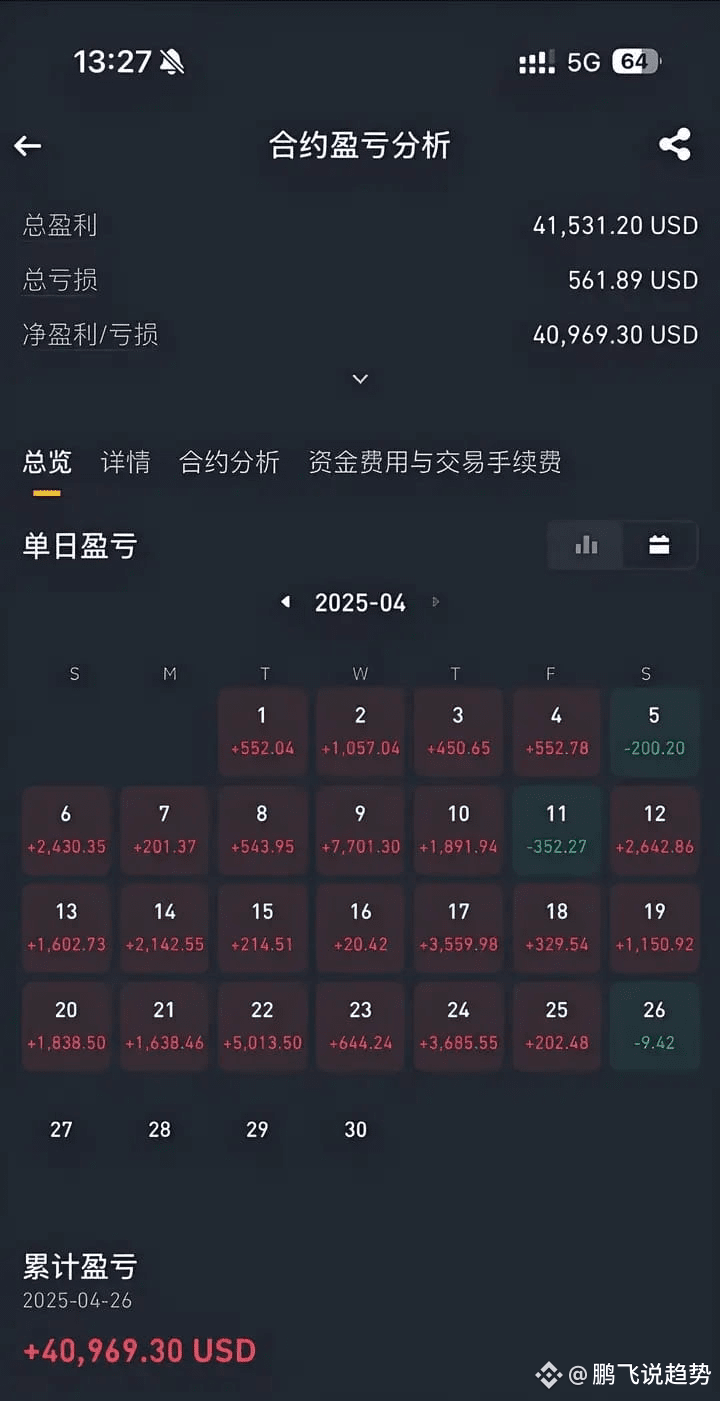The image size is (720, 1401).
Task: Open the 资金费用与交易手续费 section
Action: click(436, 463)
